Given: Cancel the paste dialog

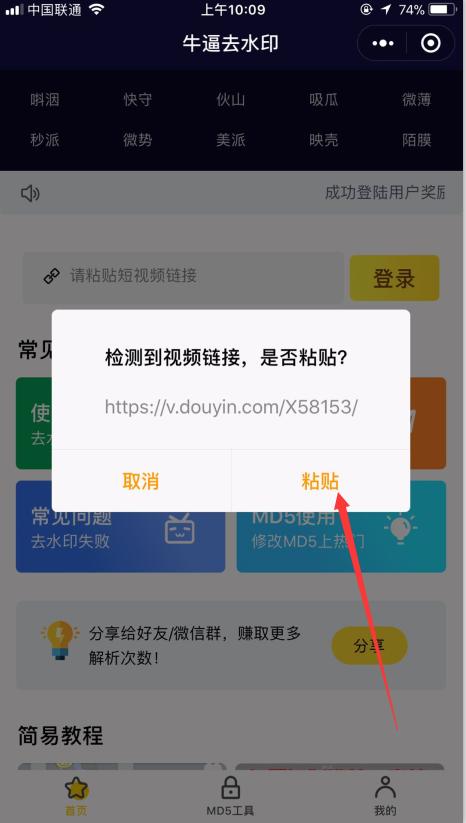Looking at the screenshot, I should [141, 481].
